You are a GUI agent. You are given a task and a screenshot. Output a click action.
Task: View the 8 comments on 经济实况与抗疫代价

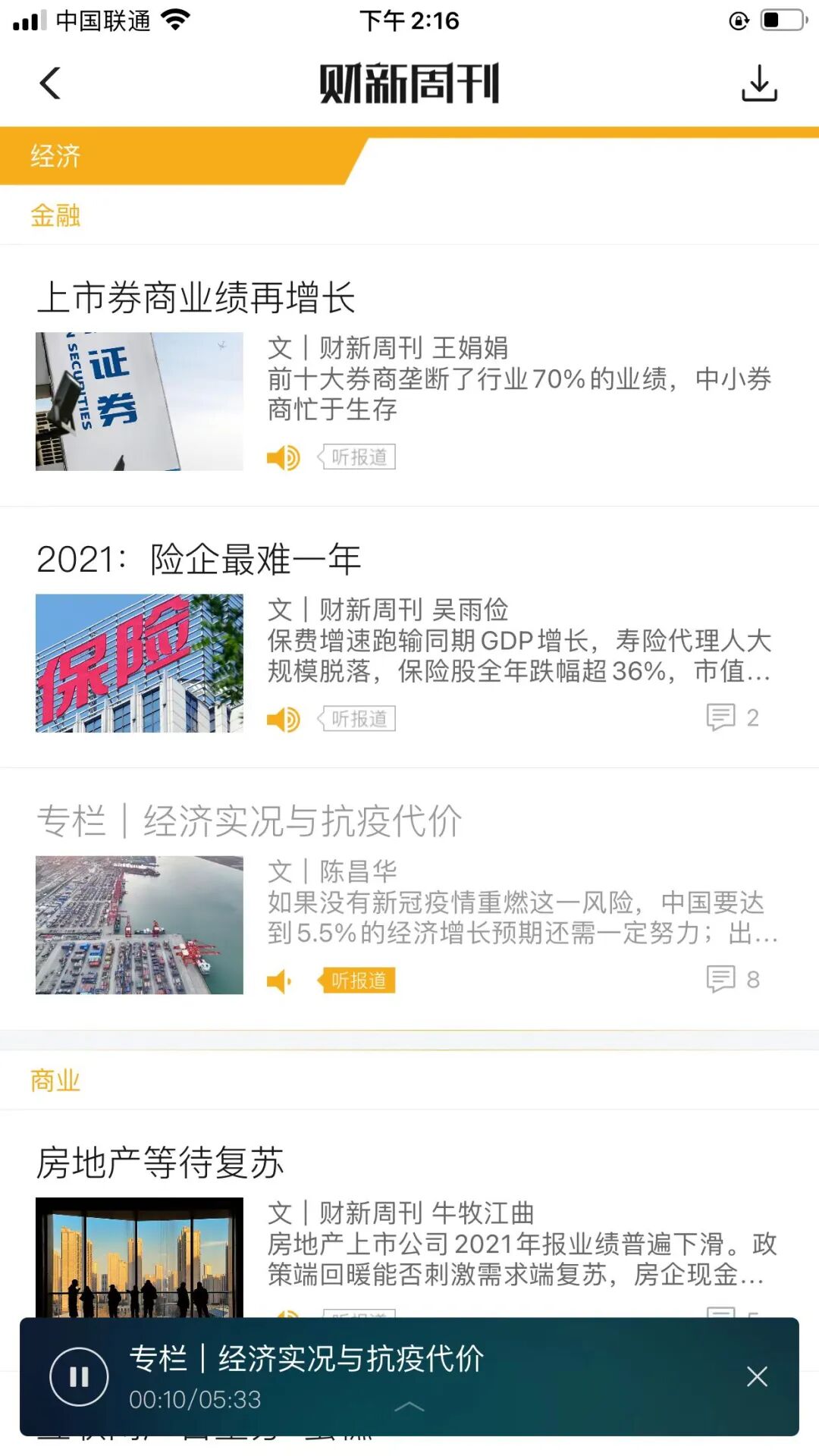tap(733, 979)
